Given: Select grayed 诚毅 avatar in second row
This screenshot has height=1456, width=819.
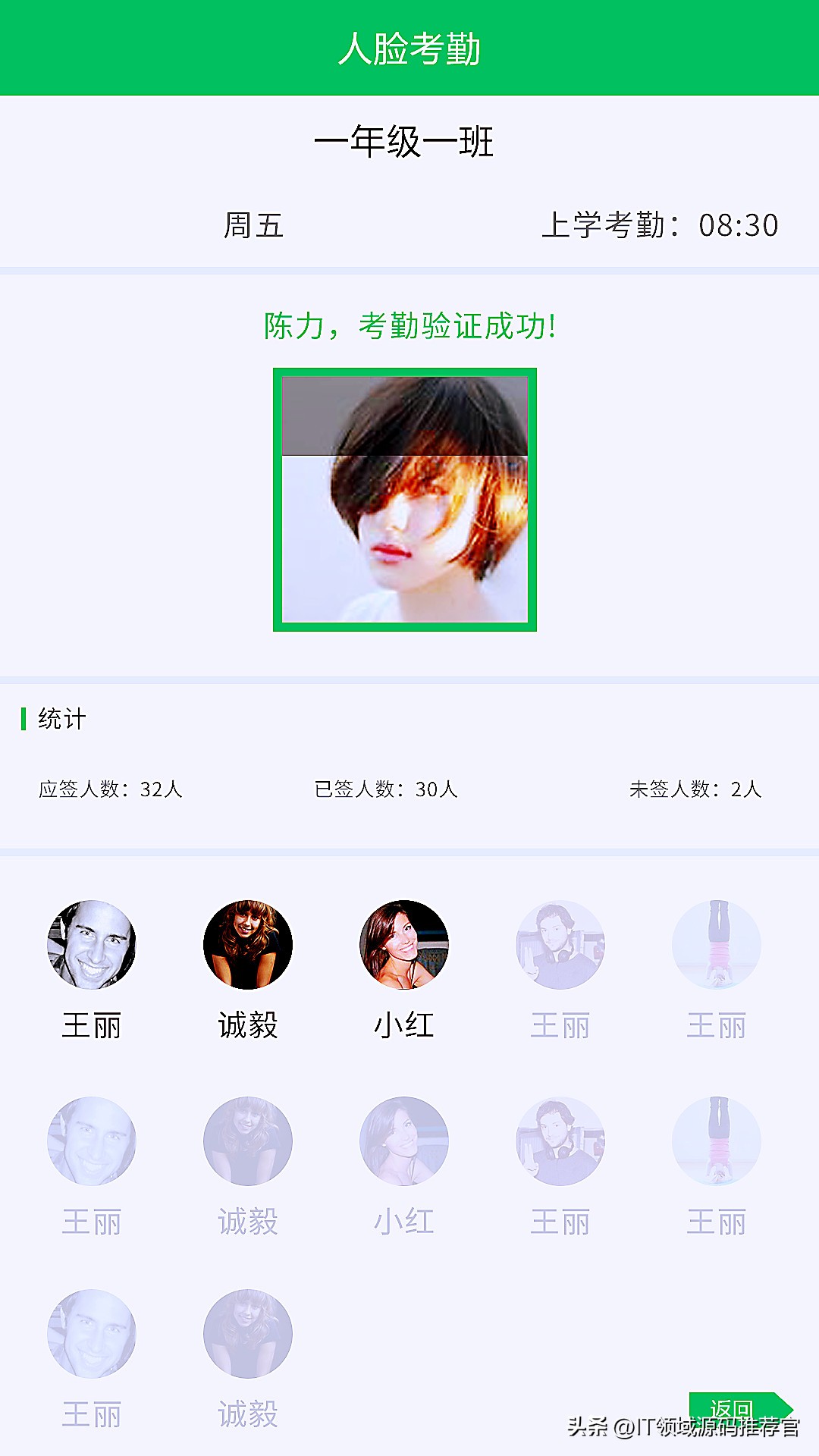Looking at the screenshot, I should [x=246, y=1141].
